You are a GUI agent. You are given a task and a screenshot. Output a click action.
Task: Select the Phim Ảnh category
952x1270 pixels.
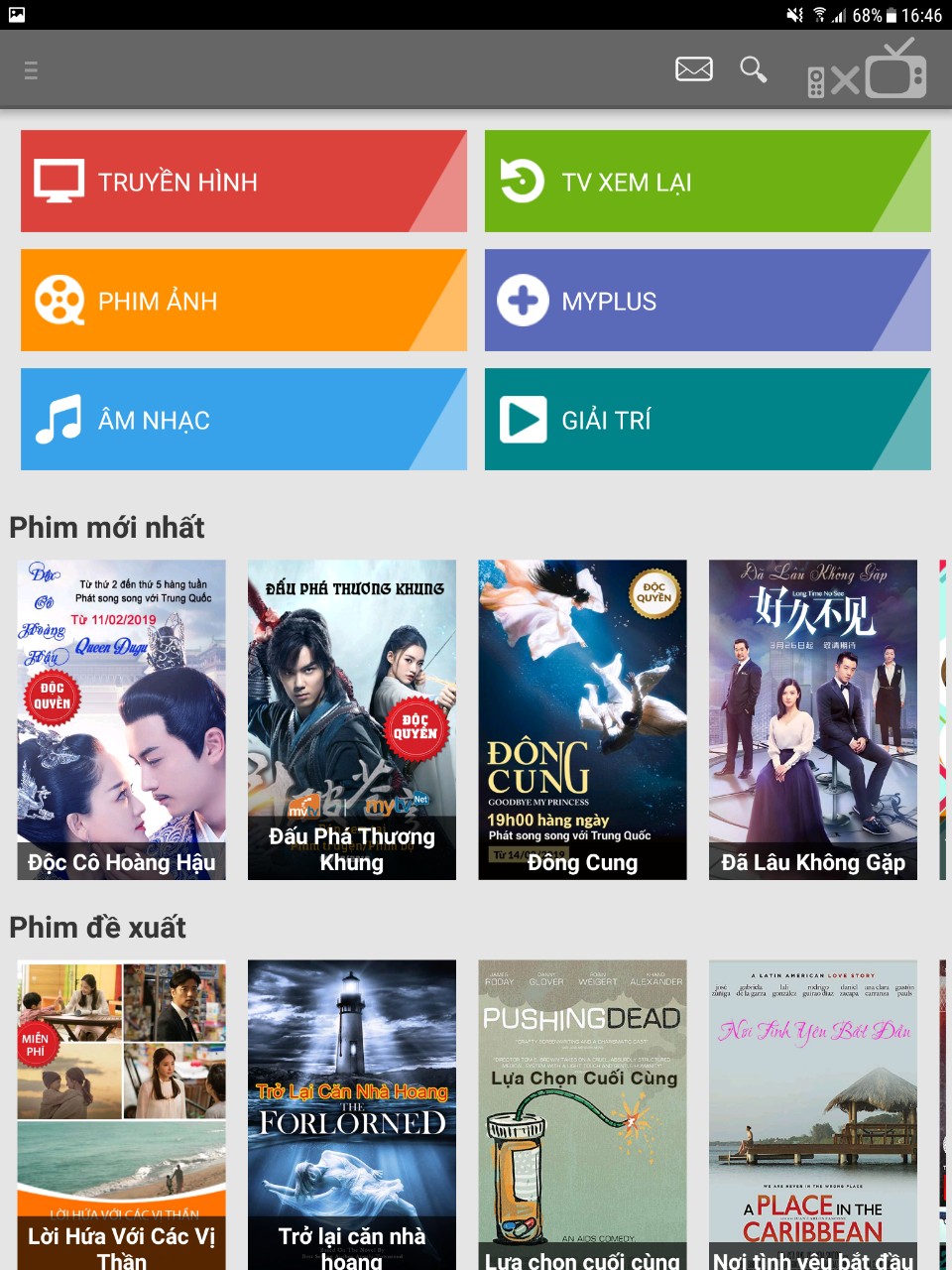click(243, 301)
